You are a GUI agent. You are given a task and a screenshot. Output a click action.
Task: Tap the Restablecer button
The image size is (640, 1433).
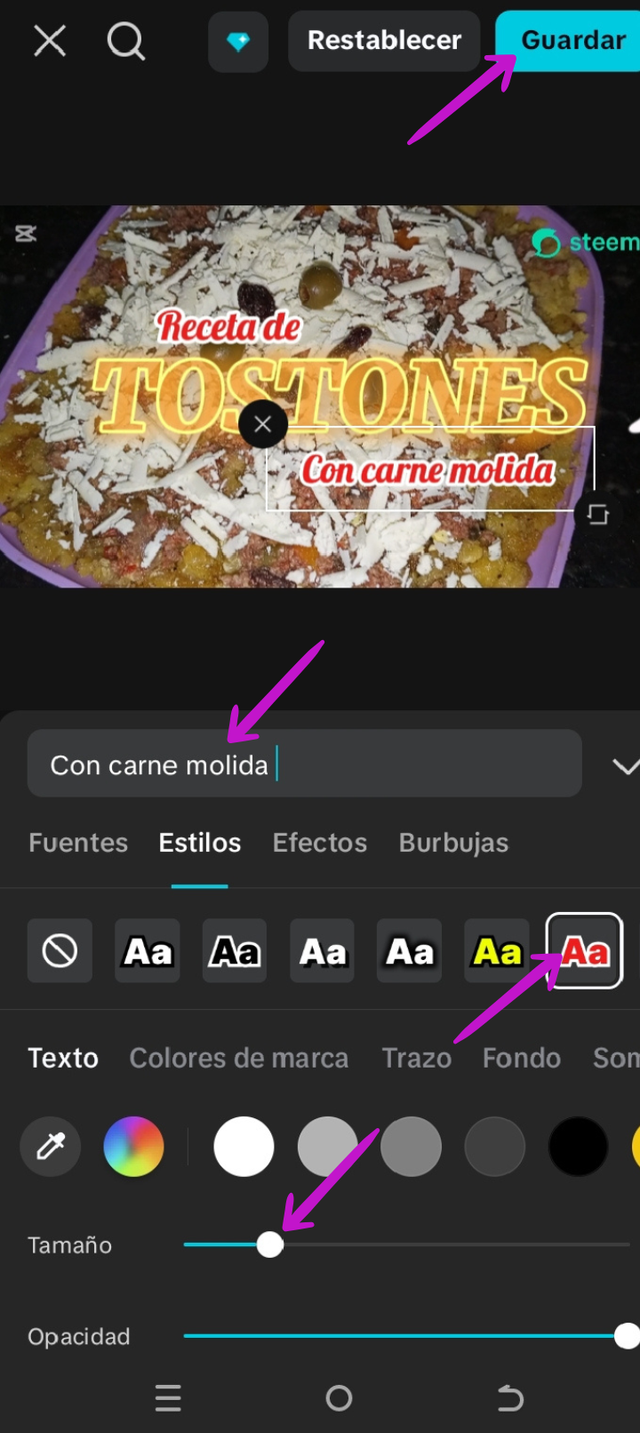384,41
